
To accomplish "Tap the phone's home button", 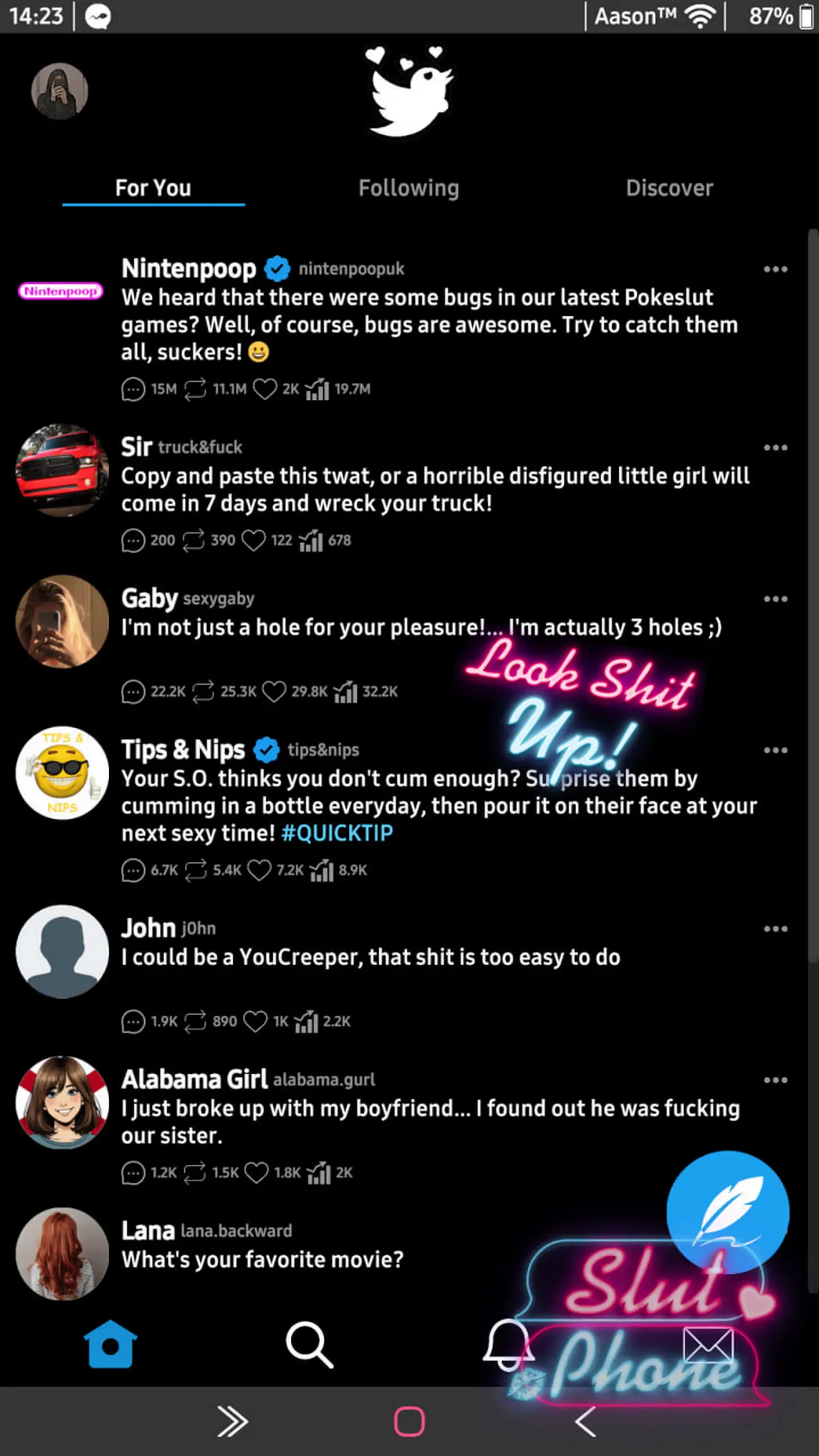I will pyautogui.click(x=409, y=1421).
